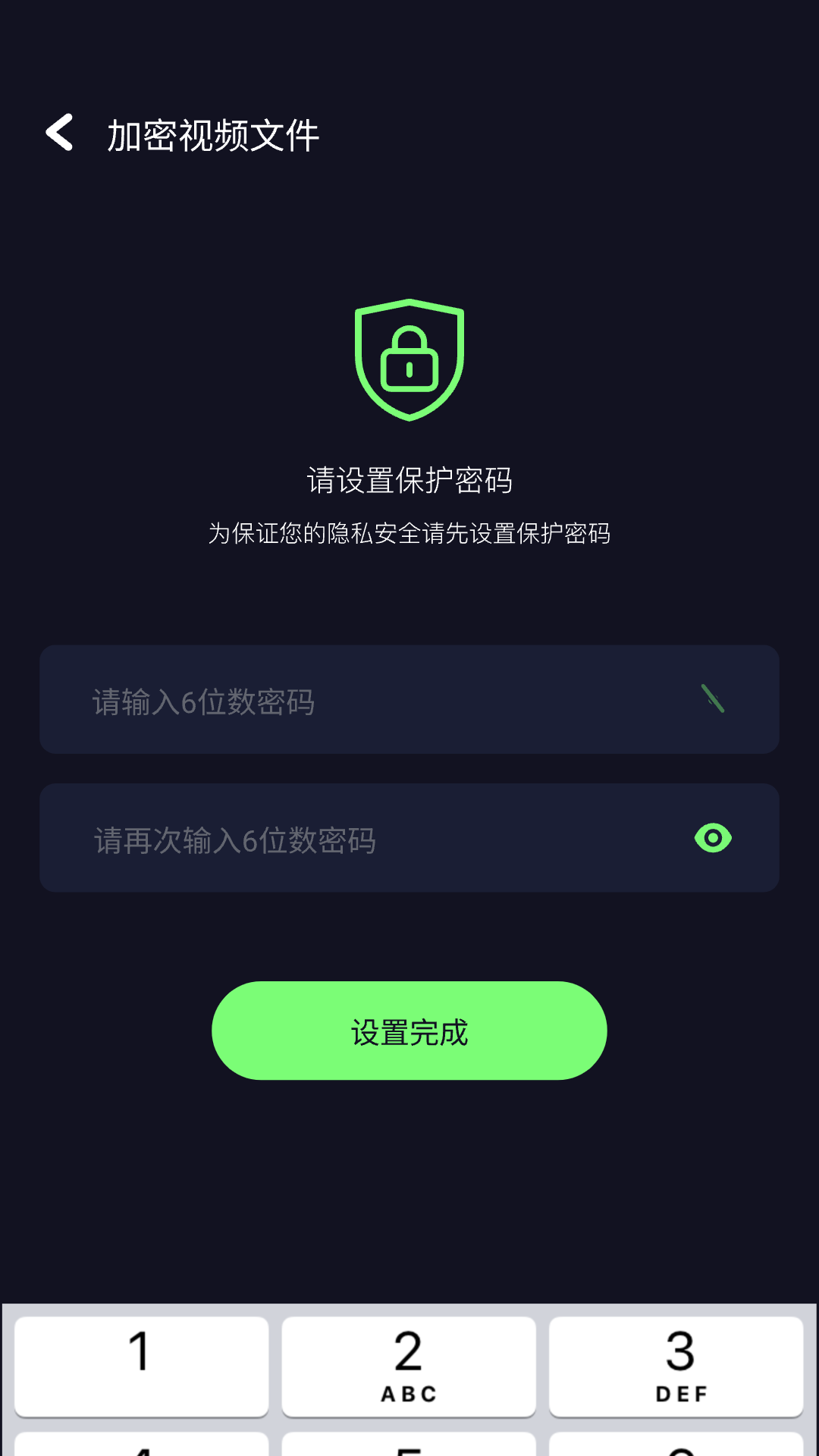Tap the padlock symbol inside the shield
This screenshot has height=1456, width=819.
coord(409,364)
